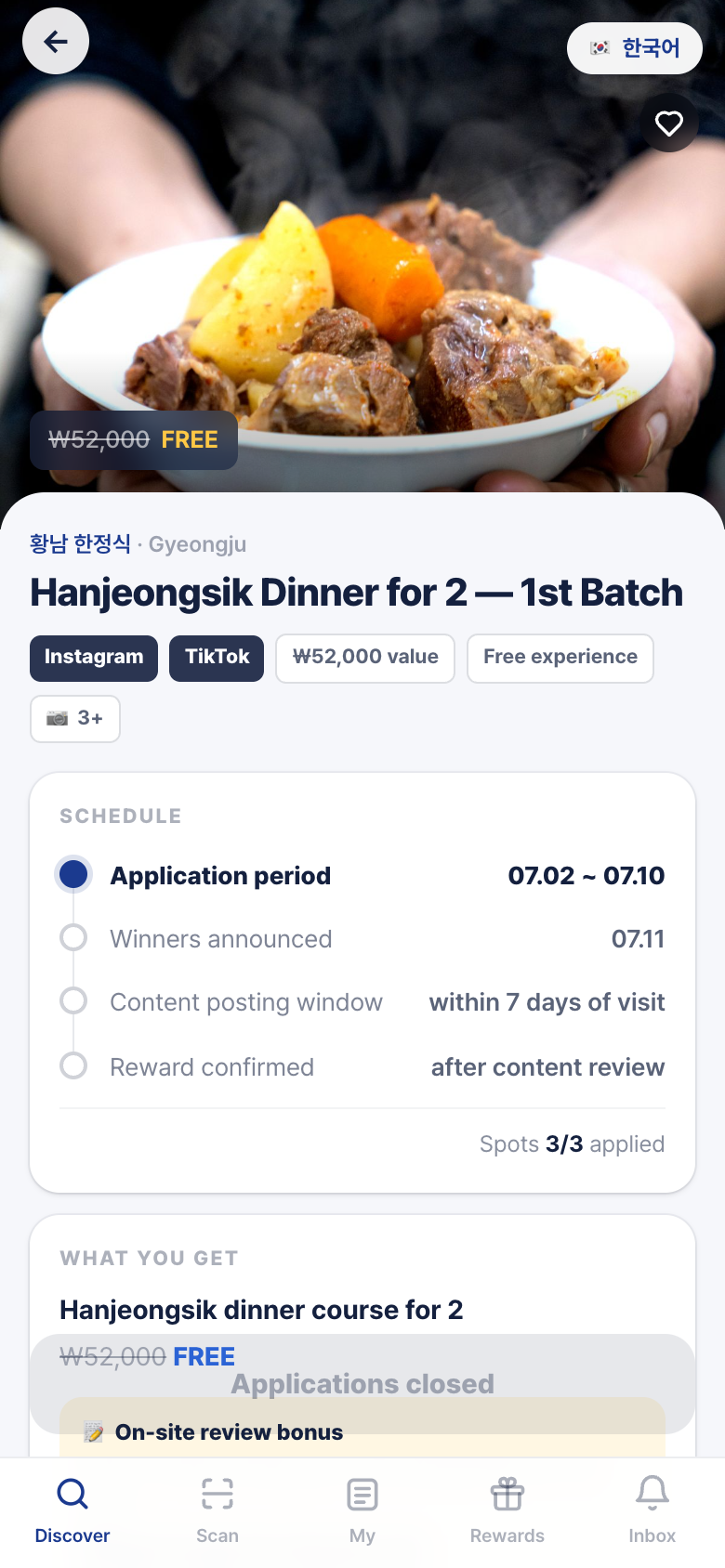Go back using the arrow button
Screen dimensions: 725x1568
click(x=56, y=41)
